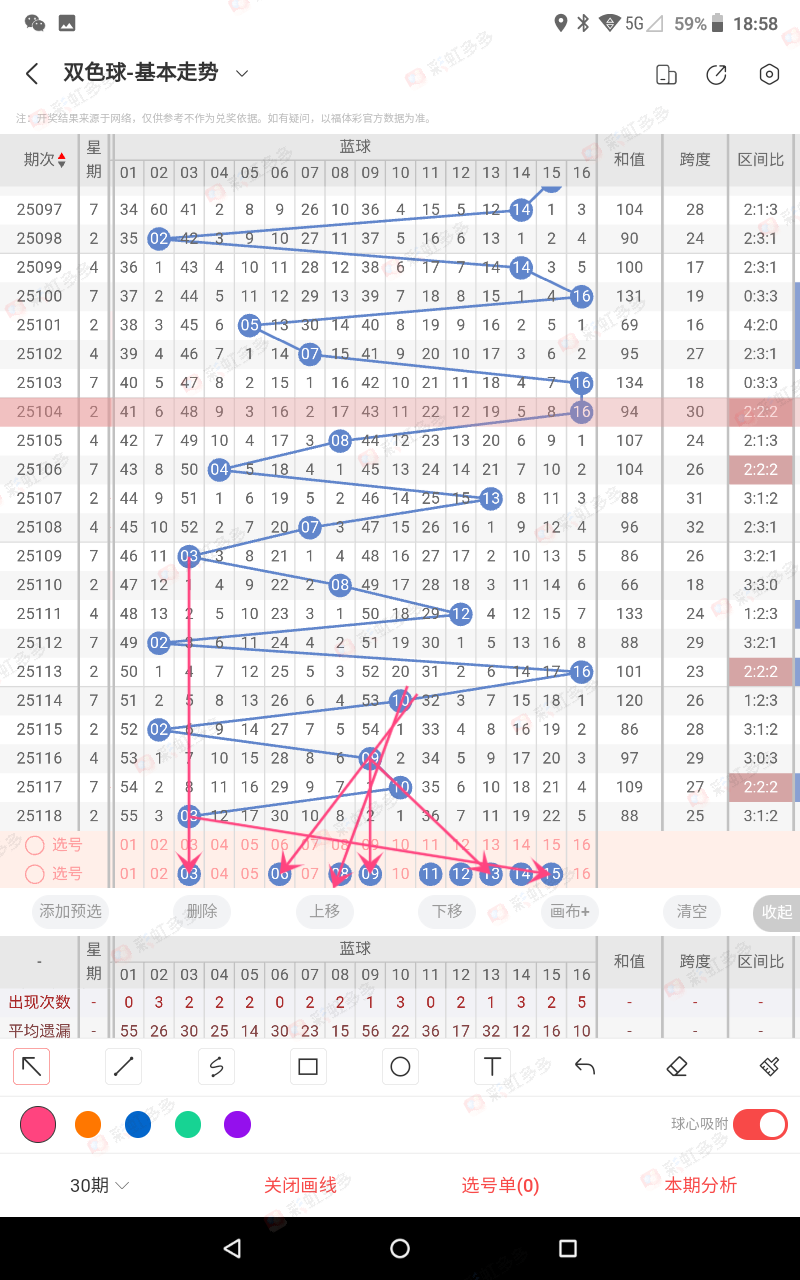Tap the 删除 button

click(x=202, y=911)
